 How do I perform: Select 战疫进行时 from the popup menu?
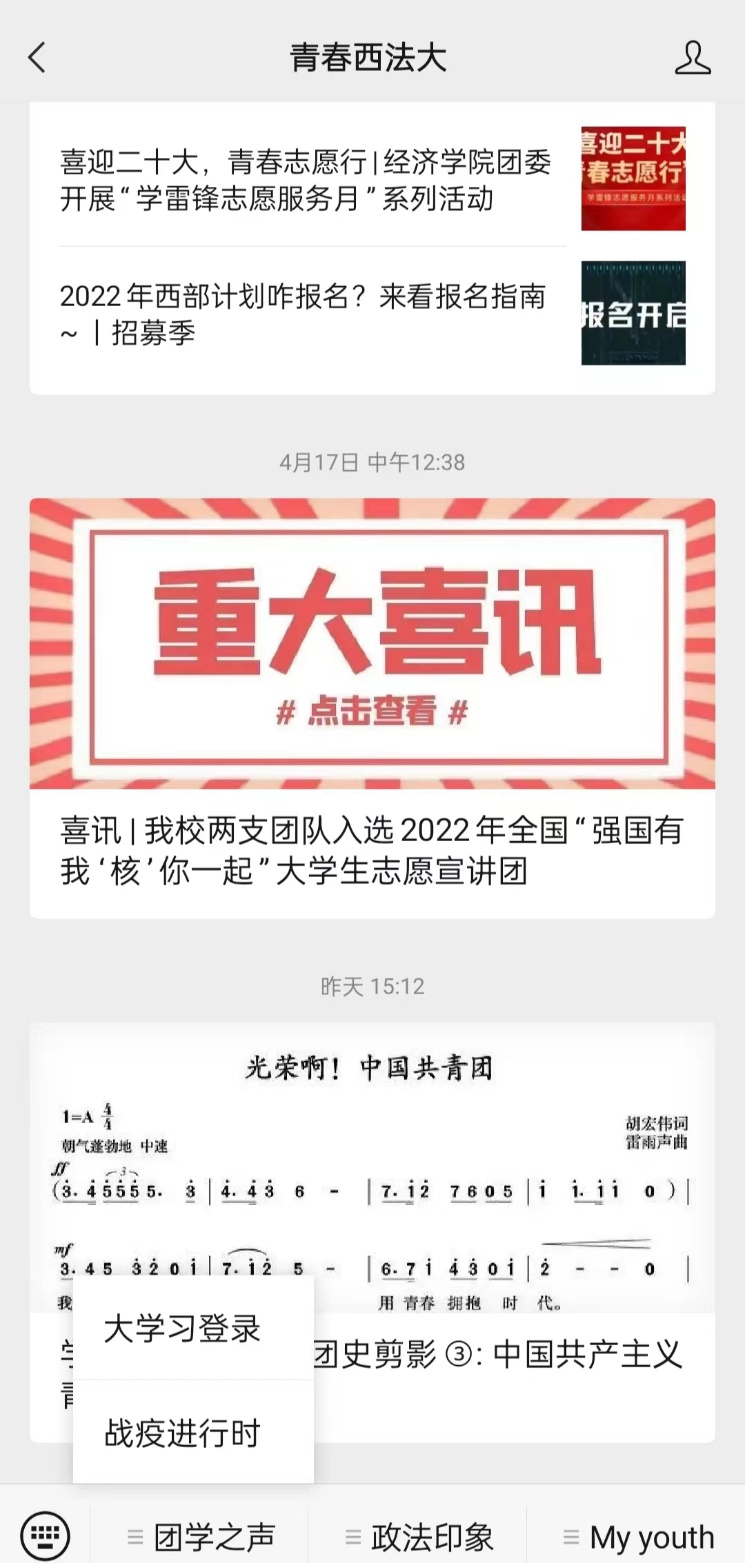183,1434
